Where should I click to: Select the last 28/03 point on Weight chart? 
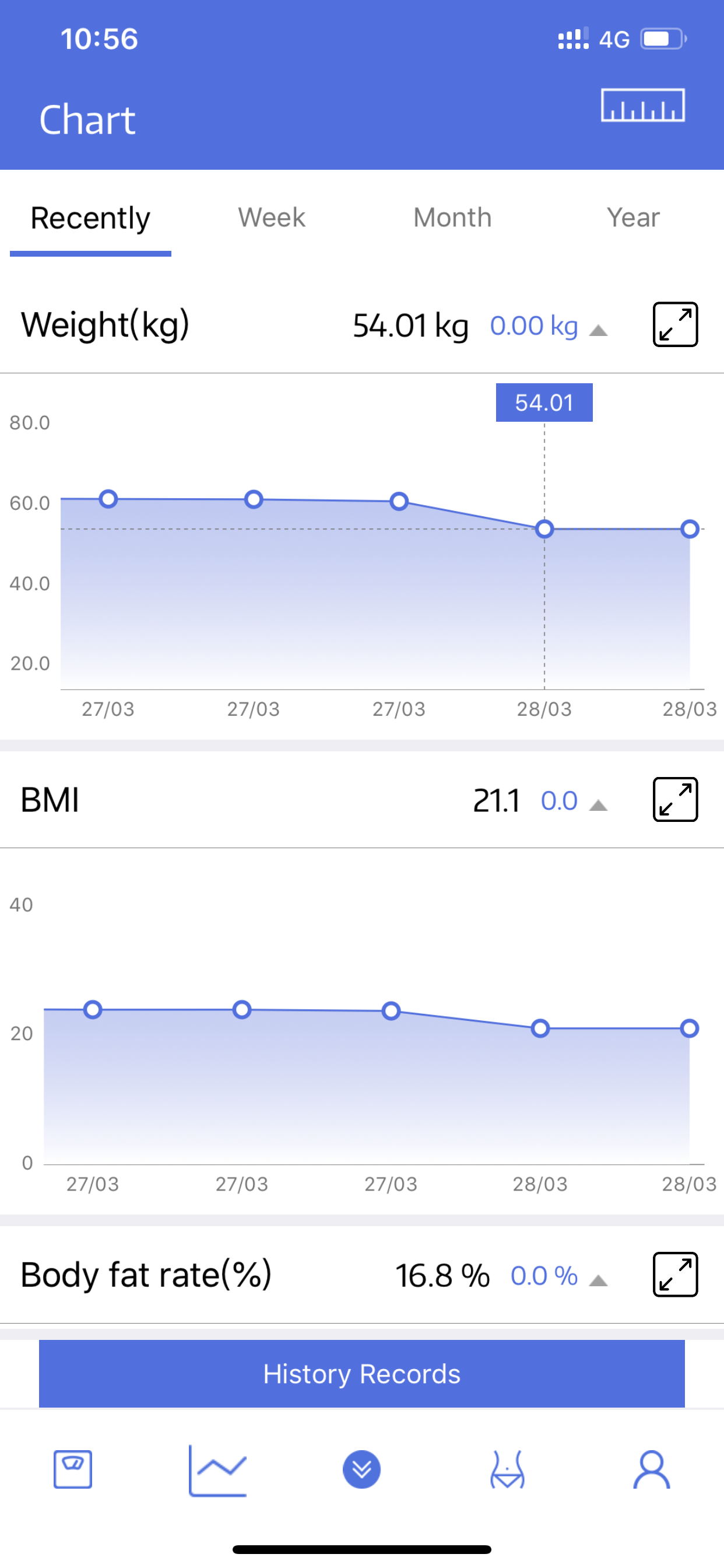pyautogui.click(x=690, y=529)
